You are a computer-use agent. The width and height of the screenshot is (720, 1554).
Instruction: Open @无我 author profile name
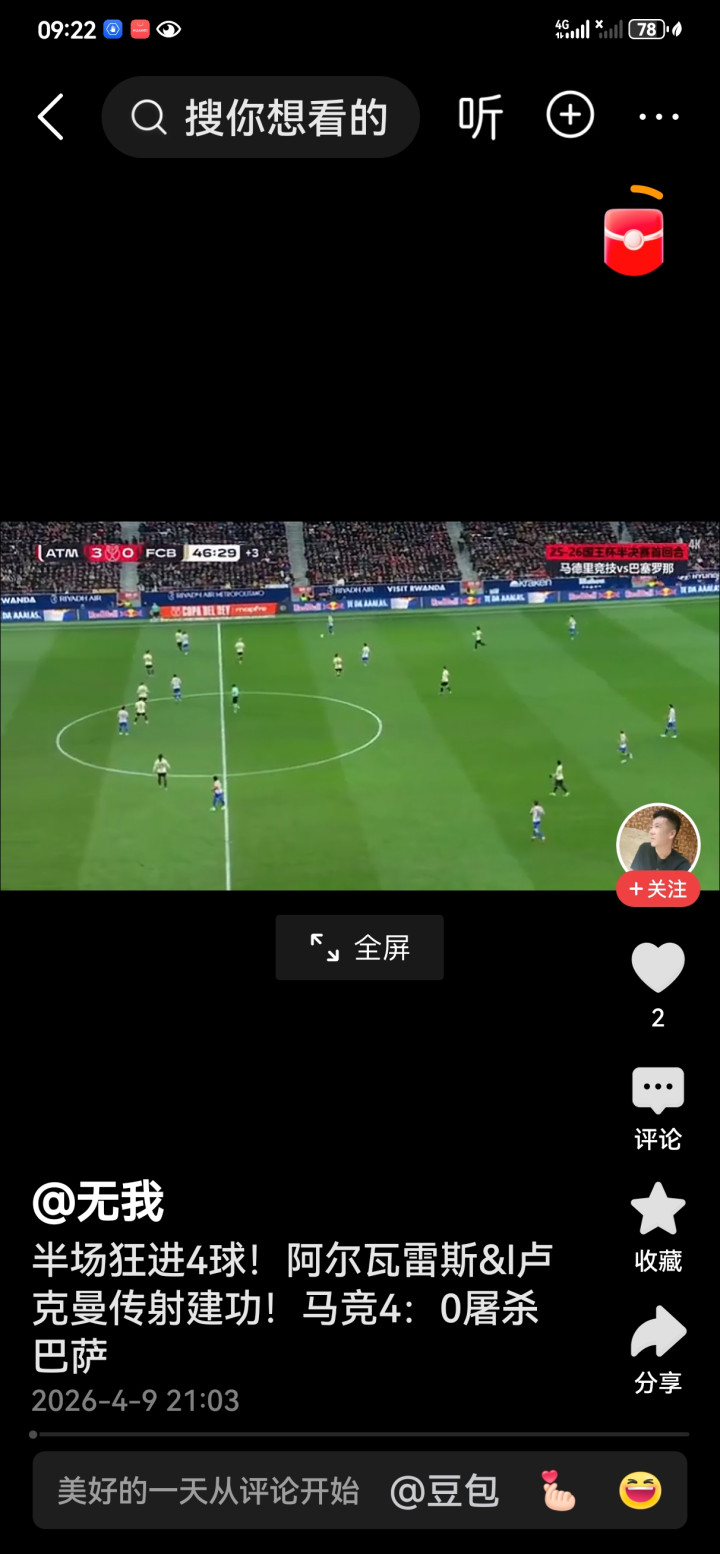[98, 1201]
